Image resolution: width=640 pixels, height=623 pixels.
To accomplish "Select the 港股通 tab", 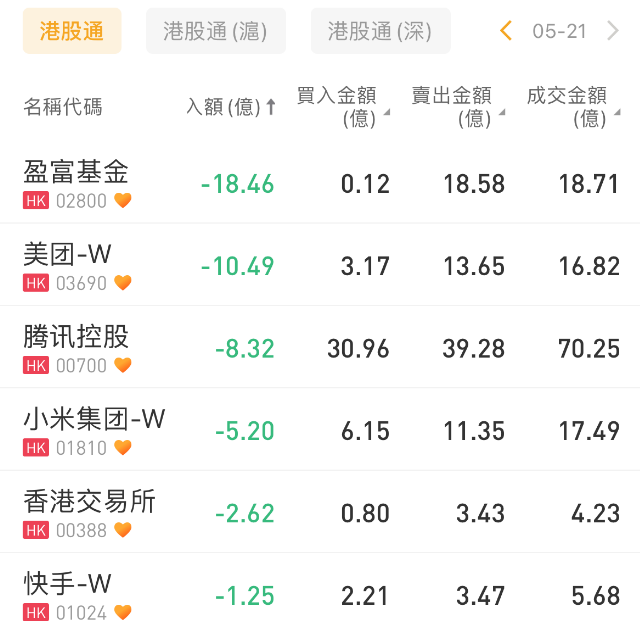I will click(x=72, y=31).
